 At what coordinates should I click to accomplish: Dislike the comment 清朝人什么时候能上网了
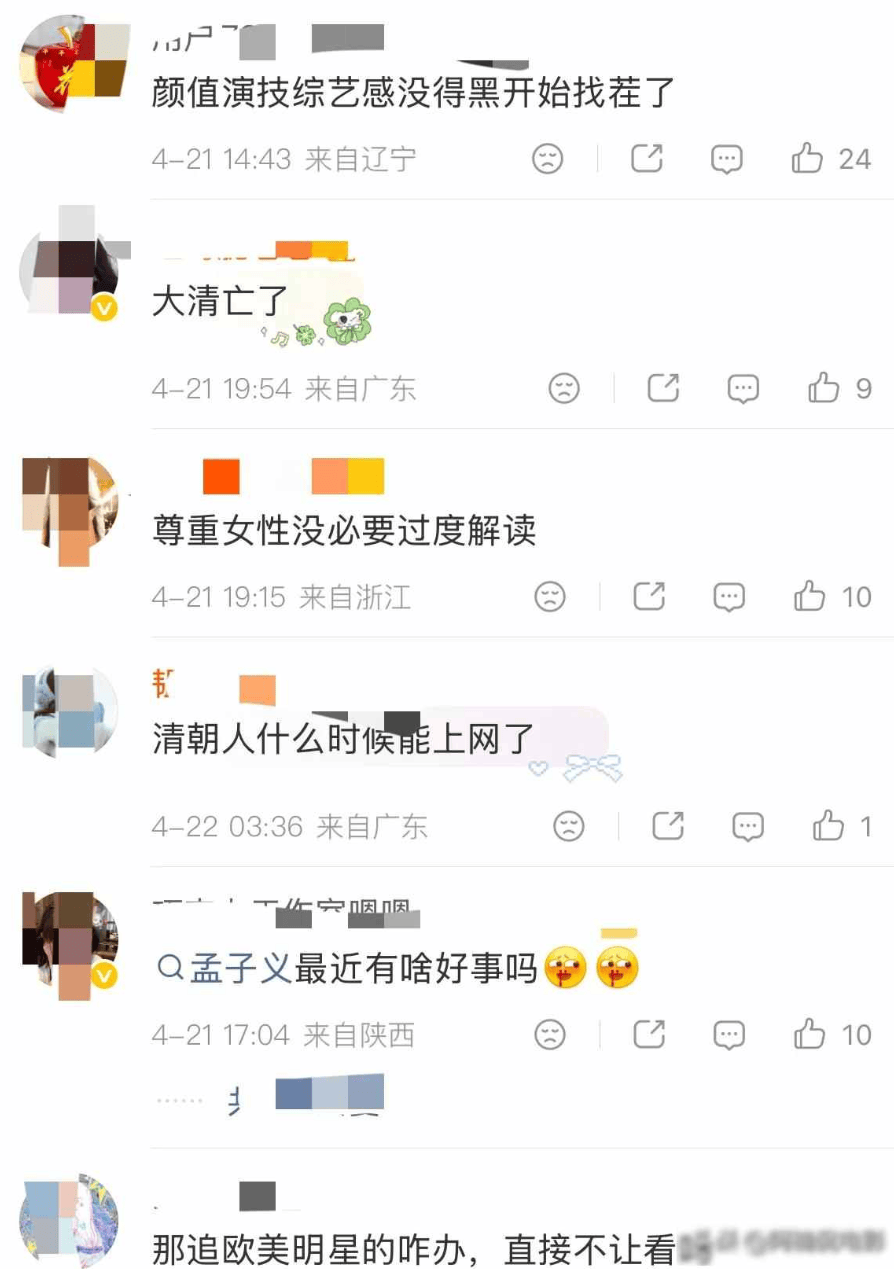[569, 826]
